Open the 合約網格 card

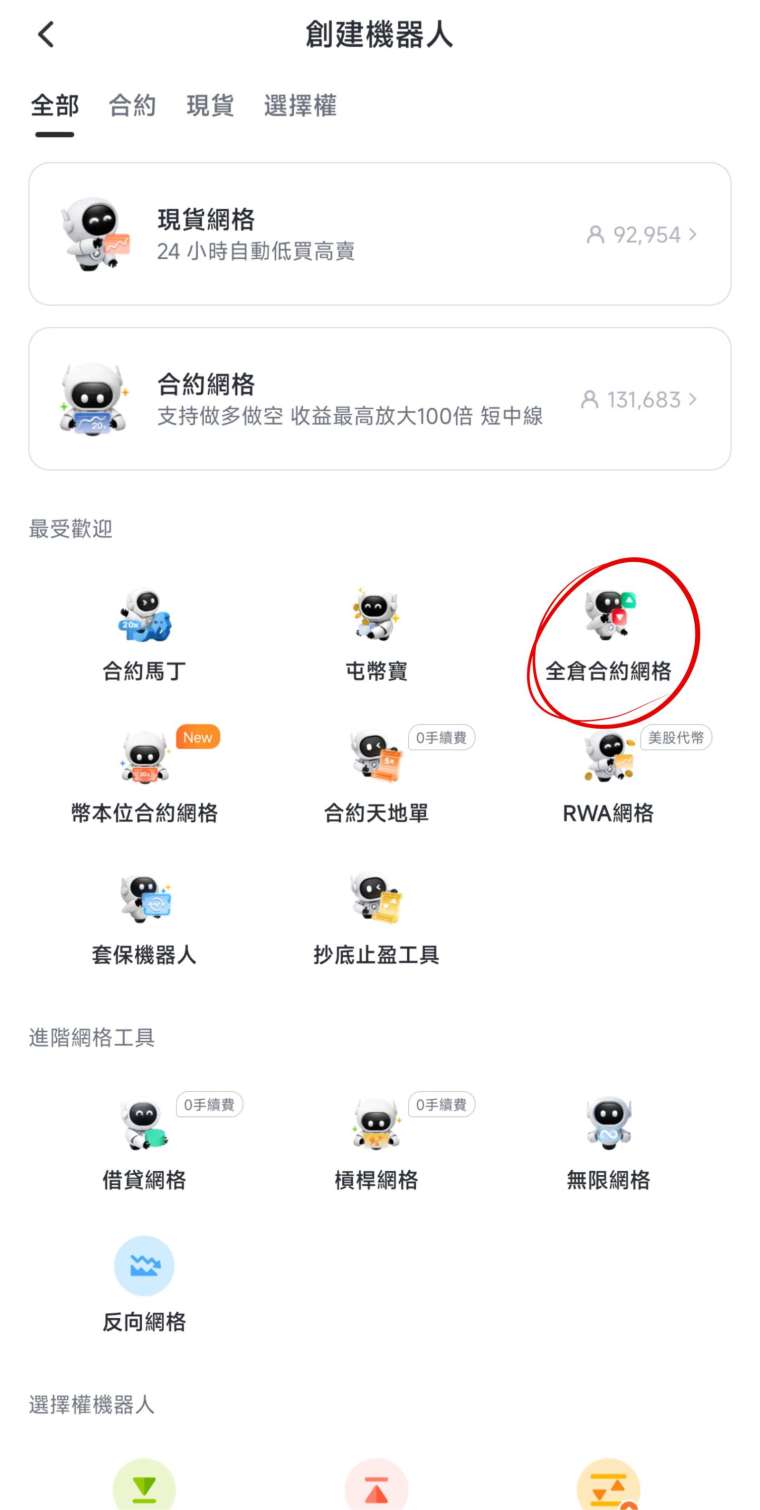[380, 399]
